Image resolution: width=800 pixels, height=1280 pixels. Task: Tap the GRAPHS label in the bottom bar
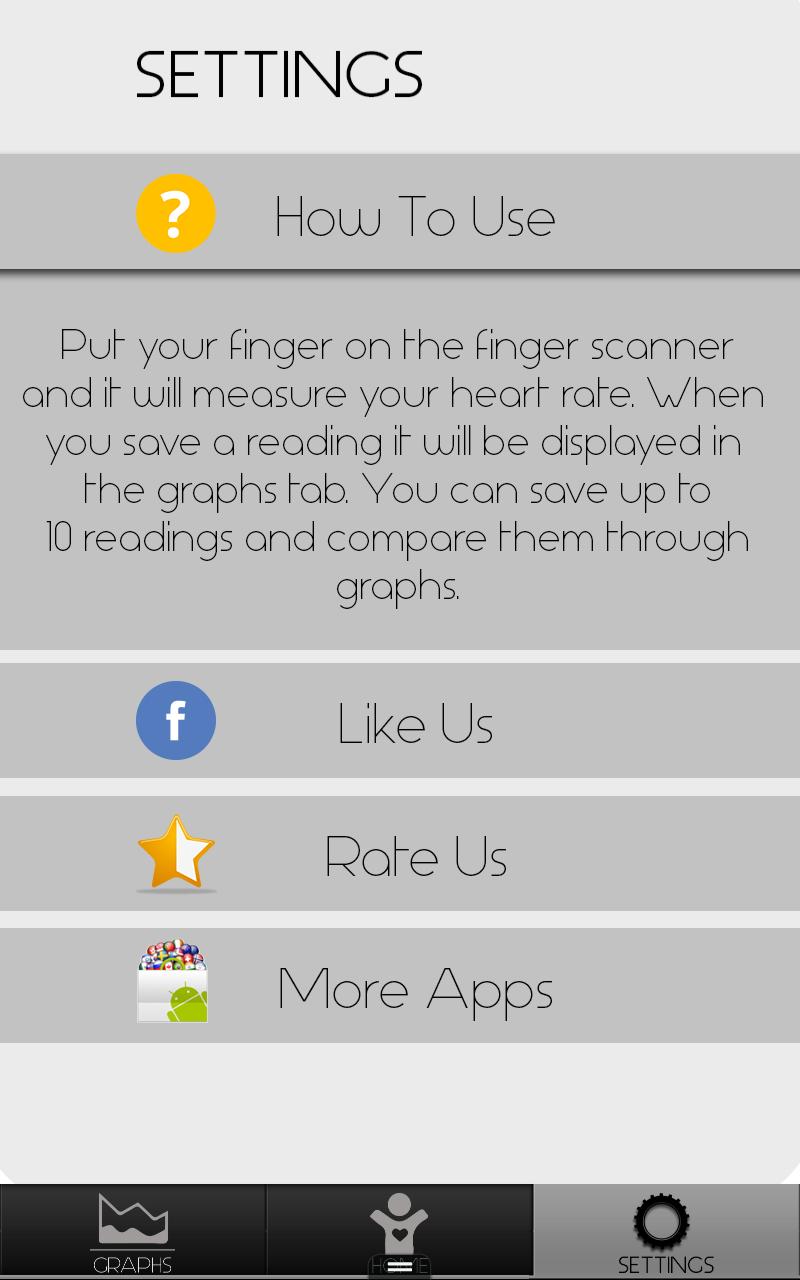click(x=131, y=1263)
